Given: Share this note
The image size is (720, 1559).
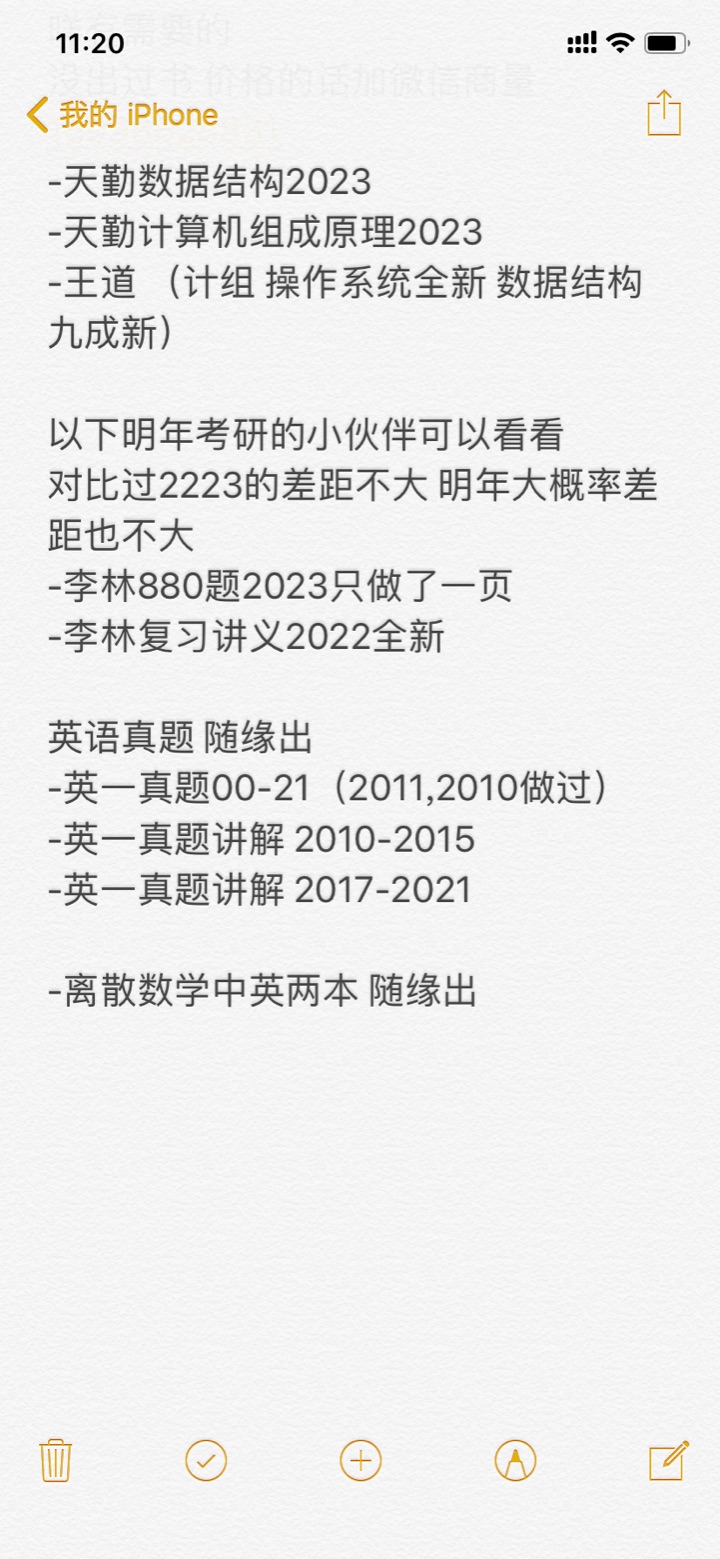Looking at the screenshot, I should click(664, 113).
